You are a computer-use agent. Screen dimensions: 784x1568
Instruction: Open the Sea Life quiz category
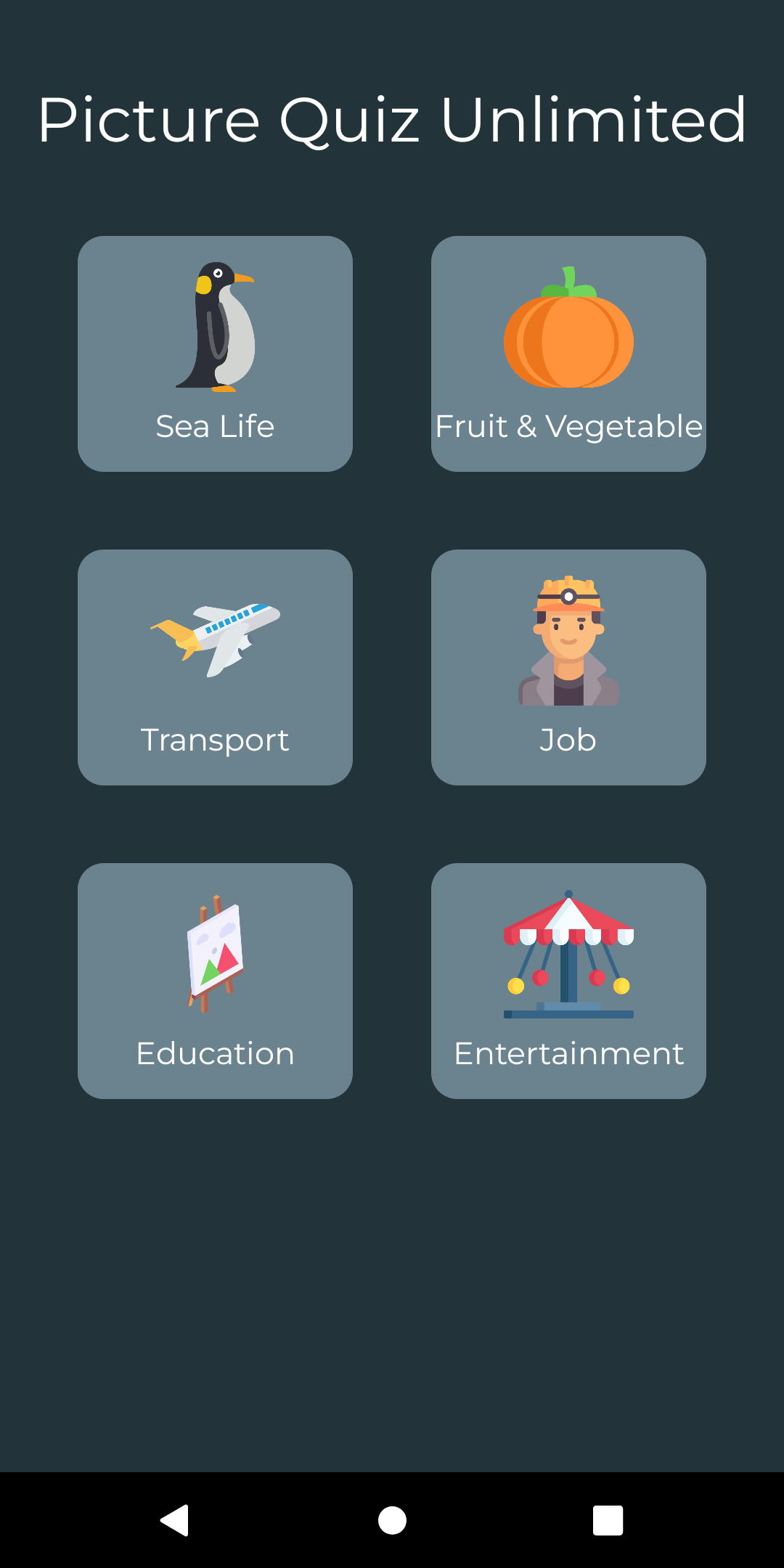pyautogui.click(x=215, y=354)
